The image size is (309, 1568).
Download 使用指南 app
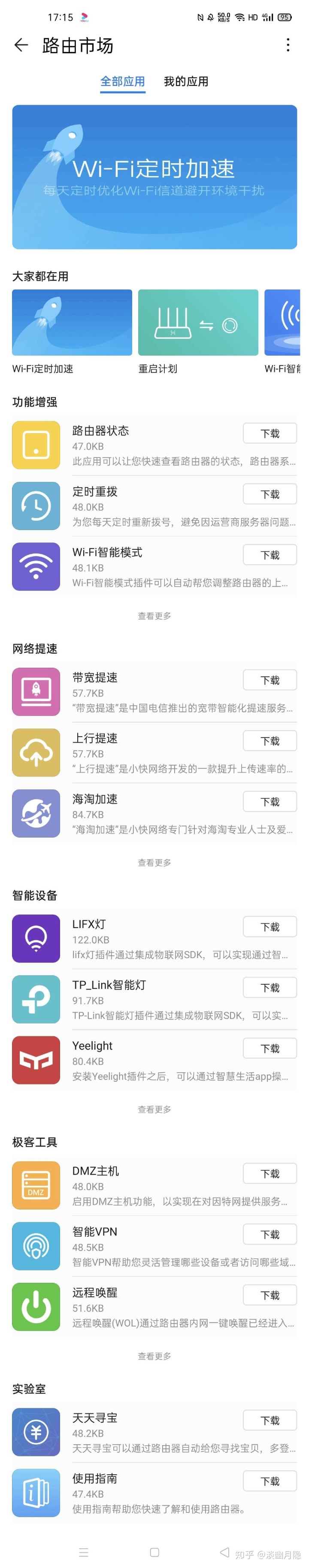click(270, 1481)
